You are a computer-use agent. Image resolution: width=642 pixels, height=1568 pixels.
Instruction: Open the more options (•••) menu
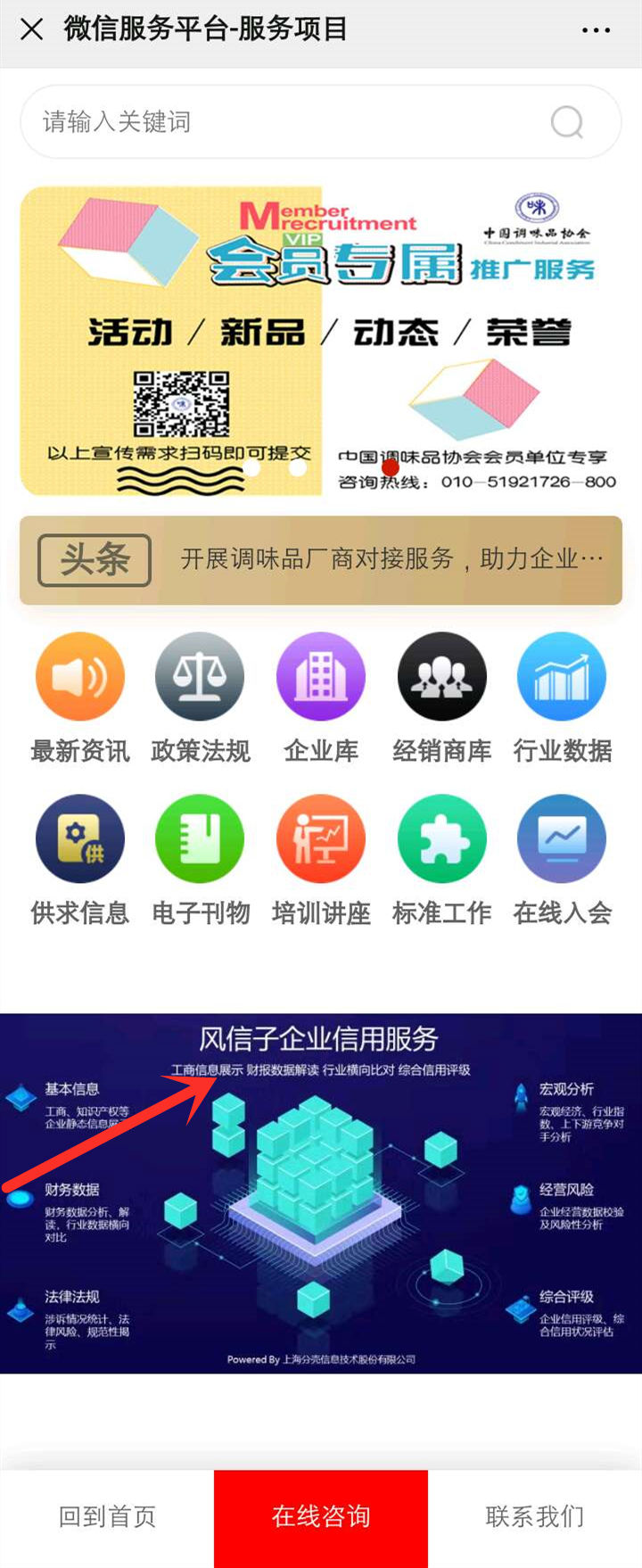coord(596,29)
